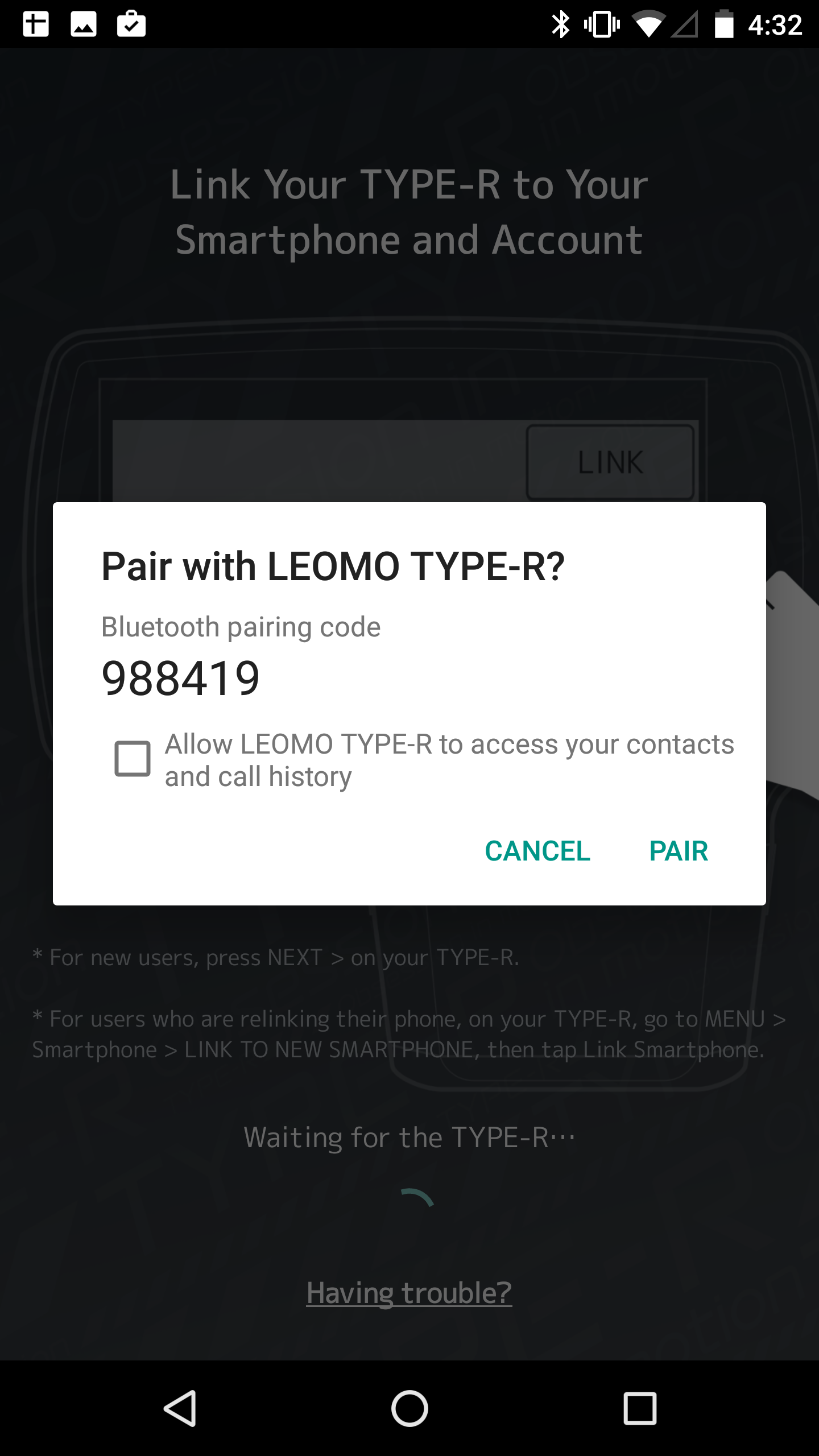
Task: Tap the system back button
Action: pyautogui.click(x=181, y=1408)
